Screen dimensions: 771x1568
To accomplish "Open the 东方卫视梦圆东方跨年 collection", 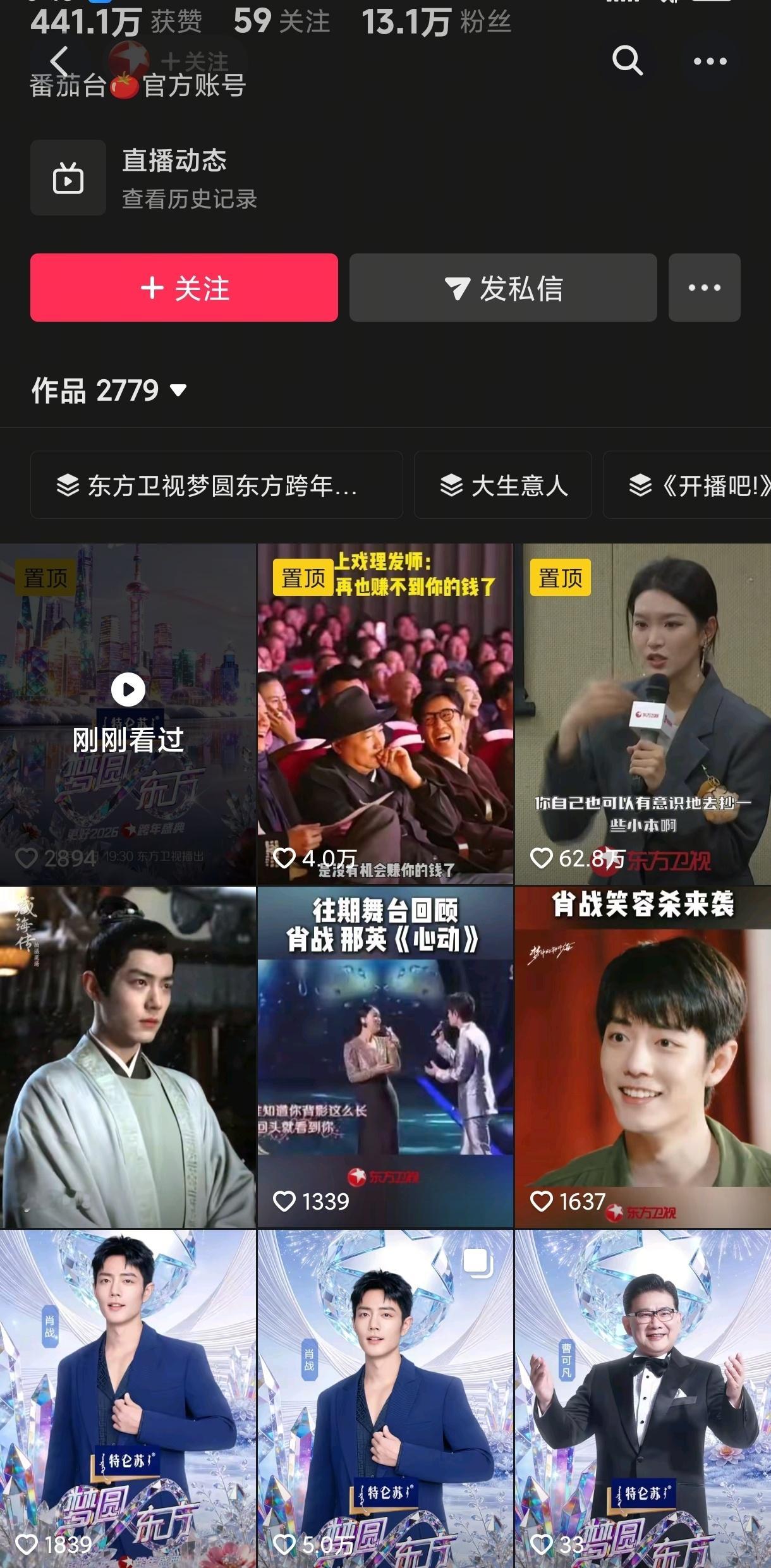I will (x=217, y=487).
